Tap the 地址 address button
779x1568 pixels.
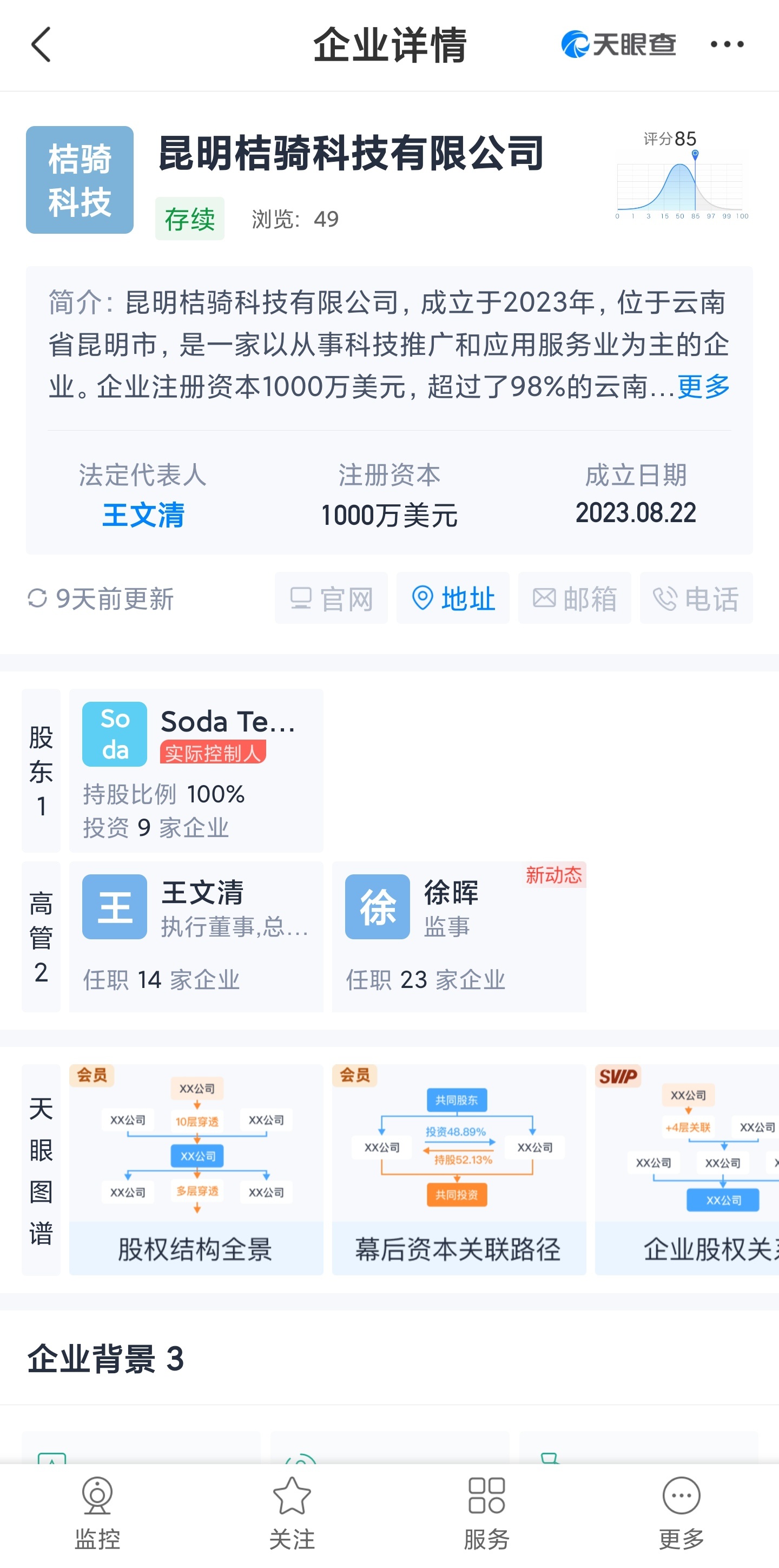[453, 598]
